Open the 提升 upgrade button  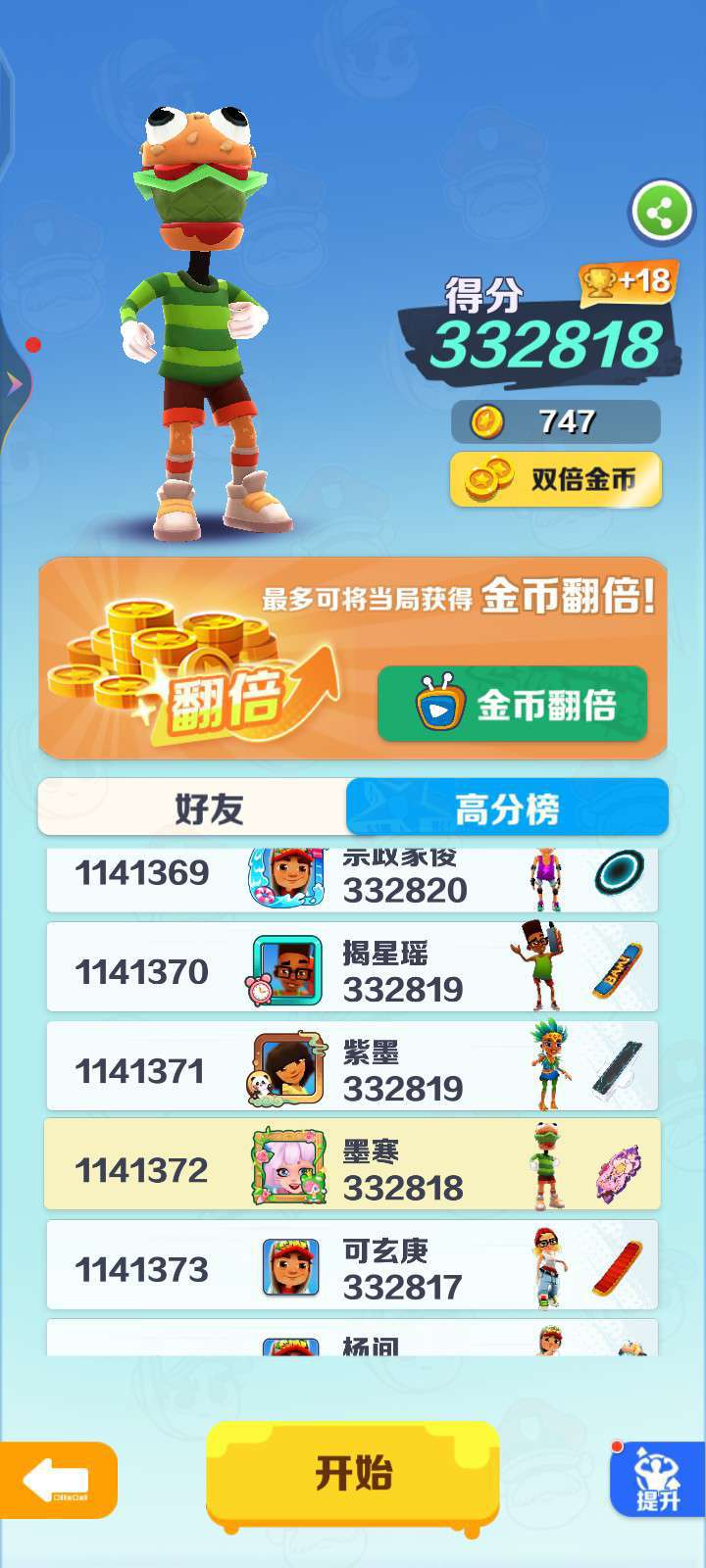(x=658, y=1481)
